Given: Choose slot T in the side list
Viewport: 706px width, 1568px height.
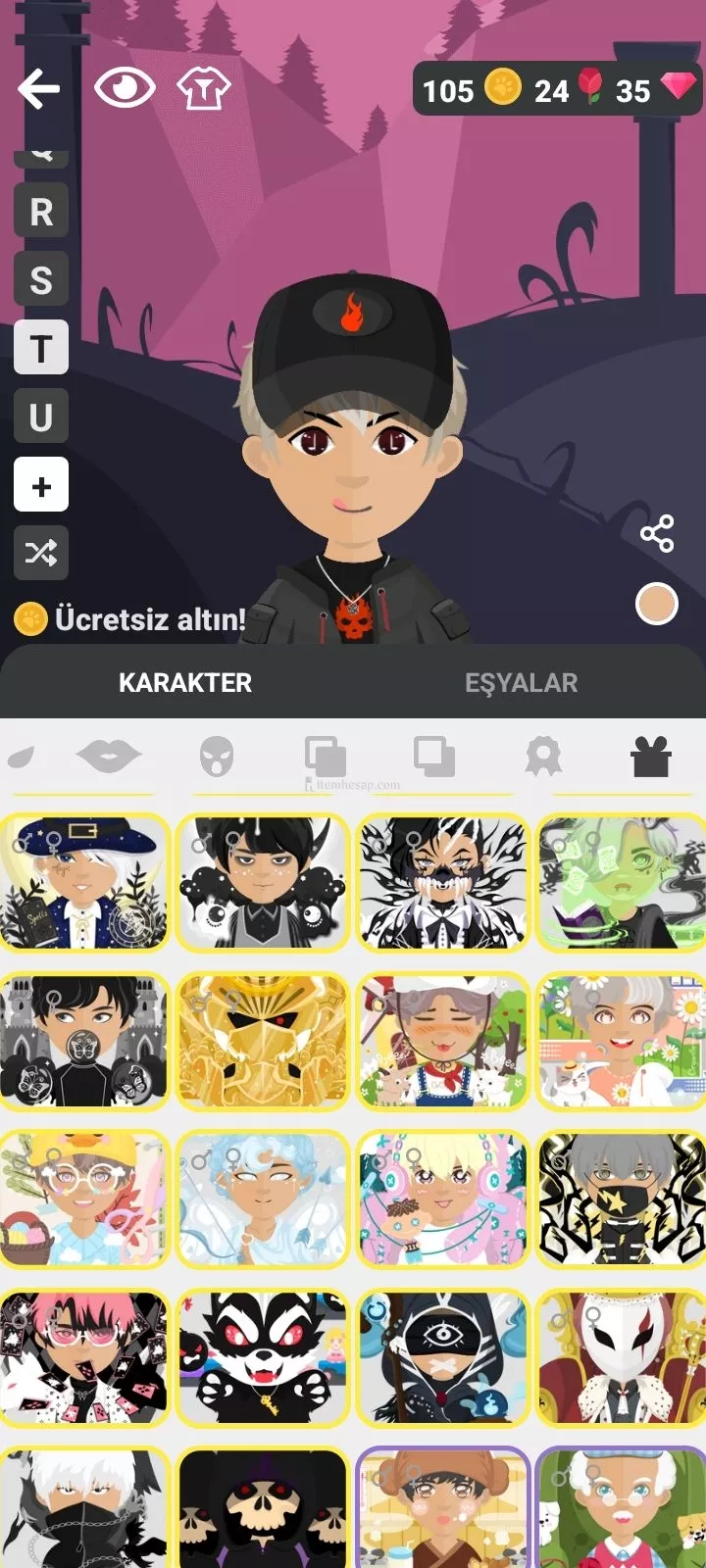Looking at the screenshot, I should point(41,348).
